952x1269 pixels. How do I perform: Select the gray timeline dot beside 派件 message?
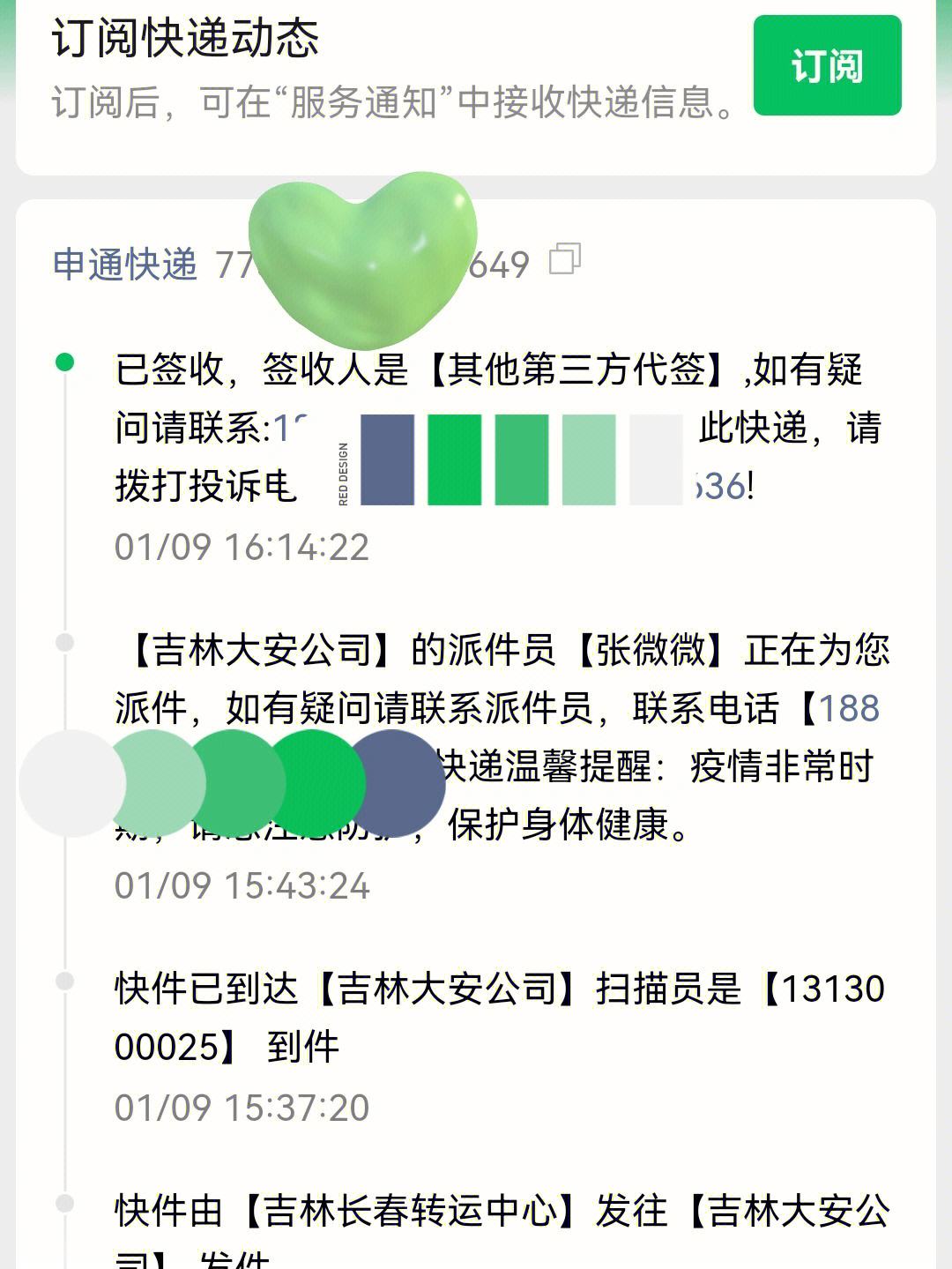coord(65,641)
